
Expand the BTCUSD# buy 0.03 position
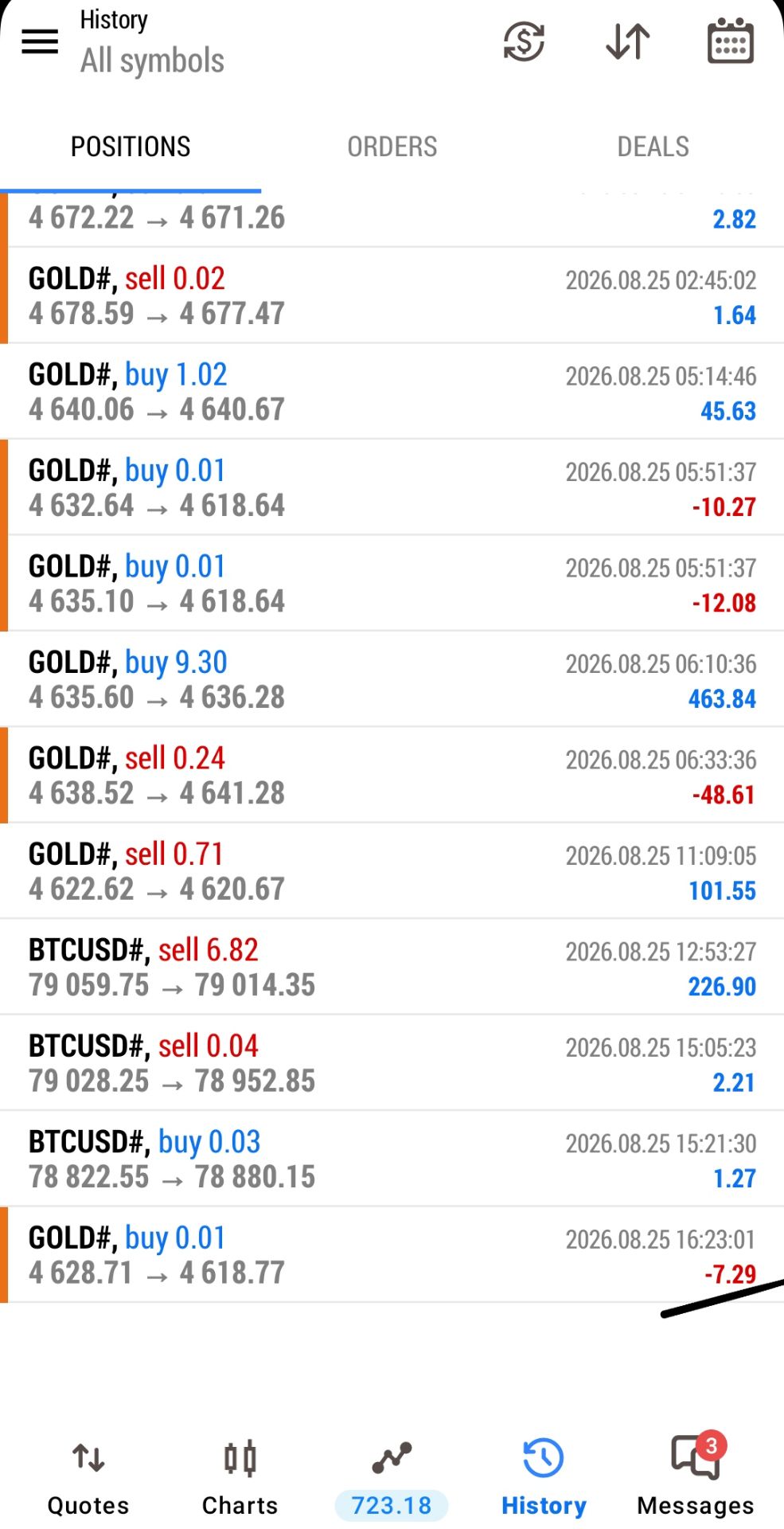[x=392, y=1159]
